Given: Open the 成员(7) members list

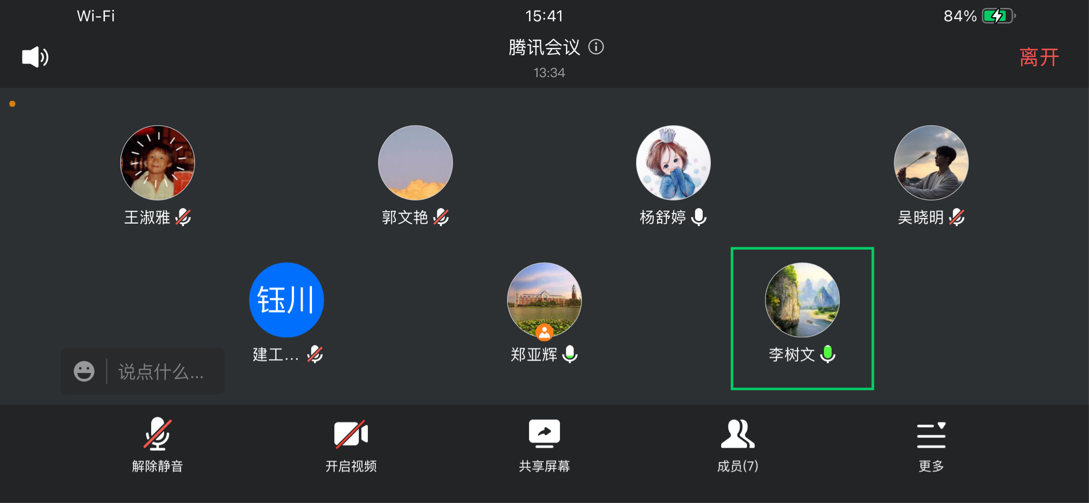Looking at the screenshot, I should [738, 445].
